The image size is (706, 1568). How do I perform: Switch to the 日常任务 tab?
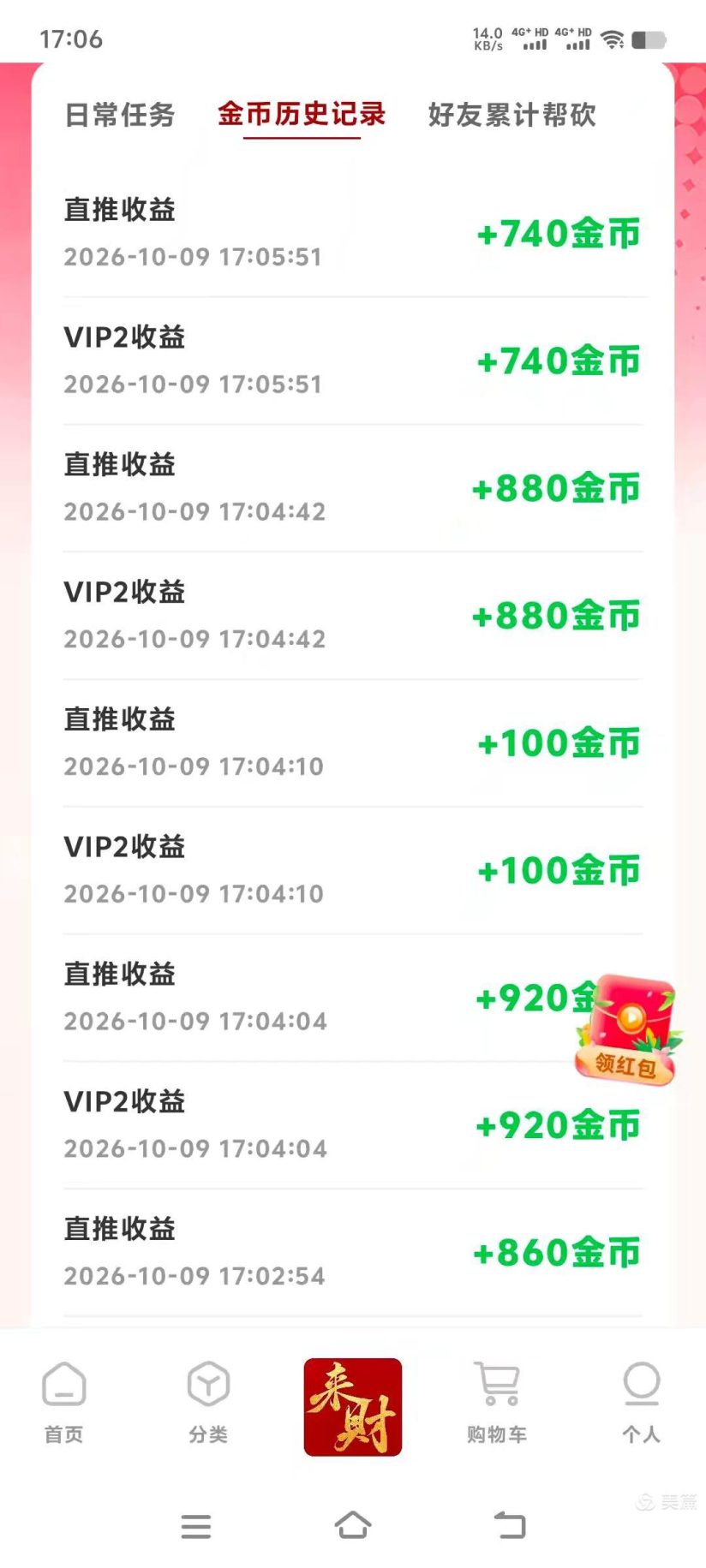tap(120, 114)
